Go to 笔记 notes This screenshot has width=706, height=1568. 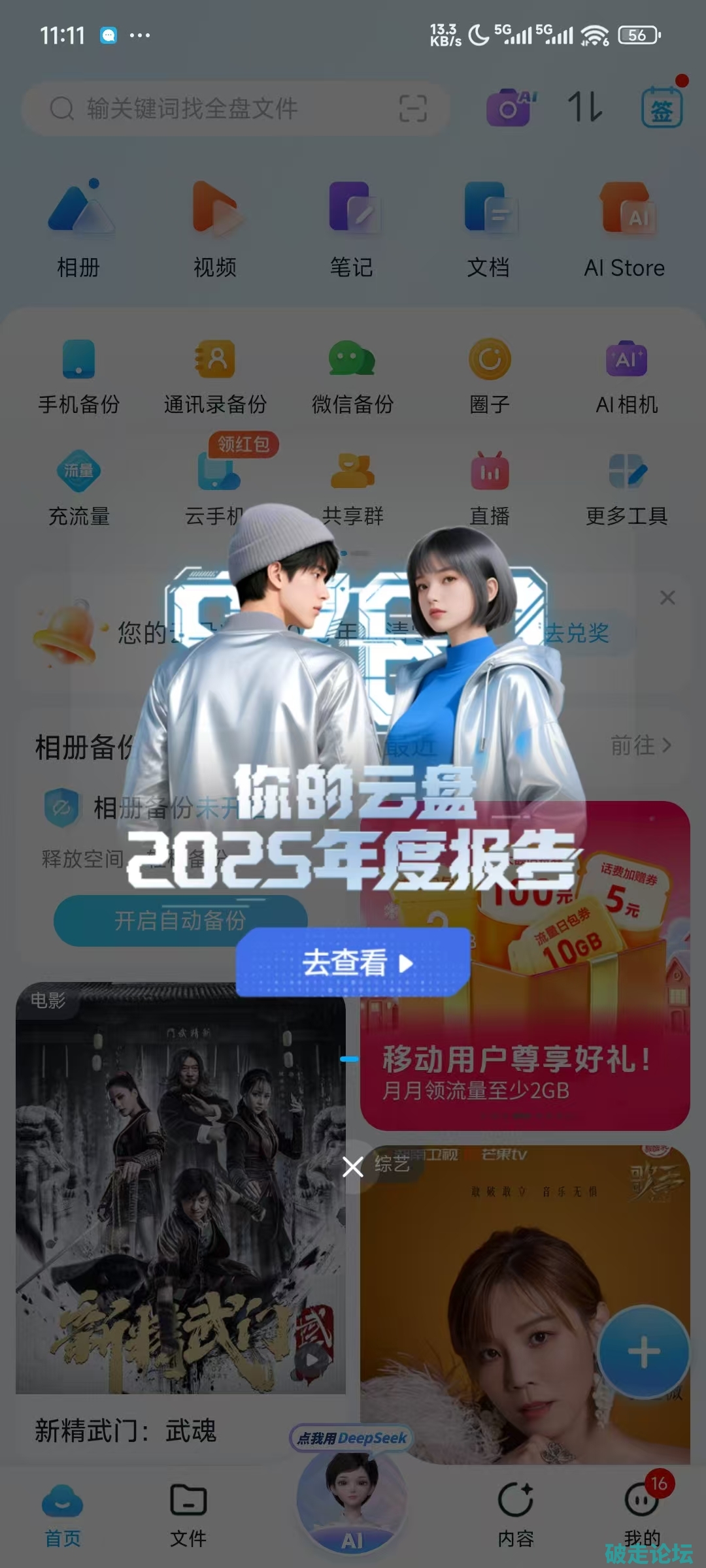tap(352, 229)
